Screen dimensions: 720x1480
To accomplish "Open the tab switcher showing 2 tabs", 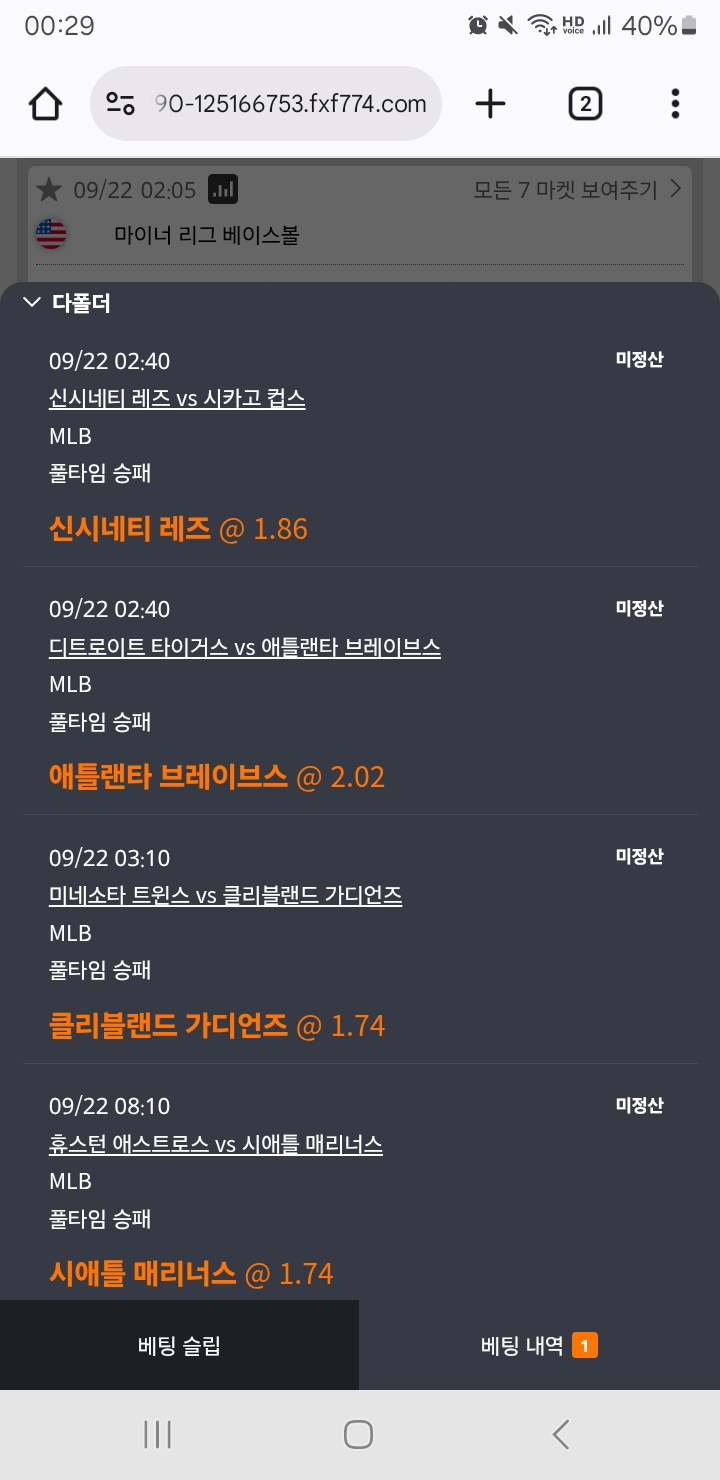I will [585, 104].
